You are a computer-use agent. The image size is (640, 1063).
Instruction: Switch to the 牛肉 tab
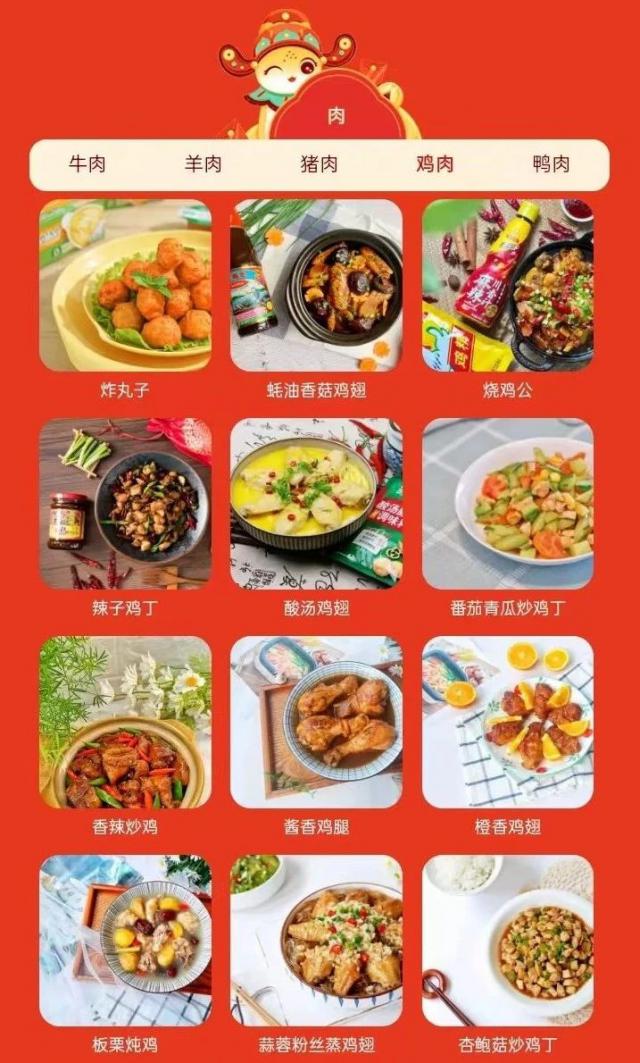tap(87, 164)
